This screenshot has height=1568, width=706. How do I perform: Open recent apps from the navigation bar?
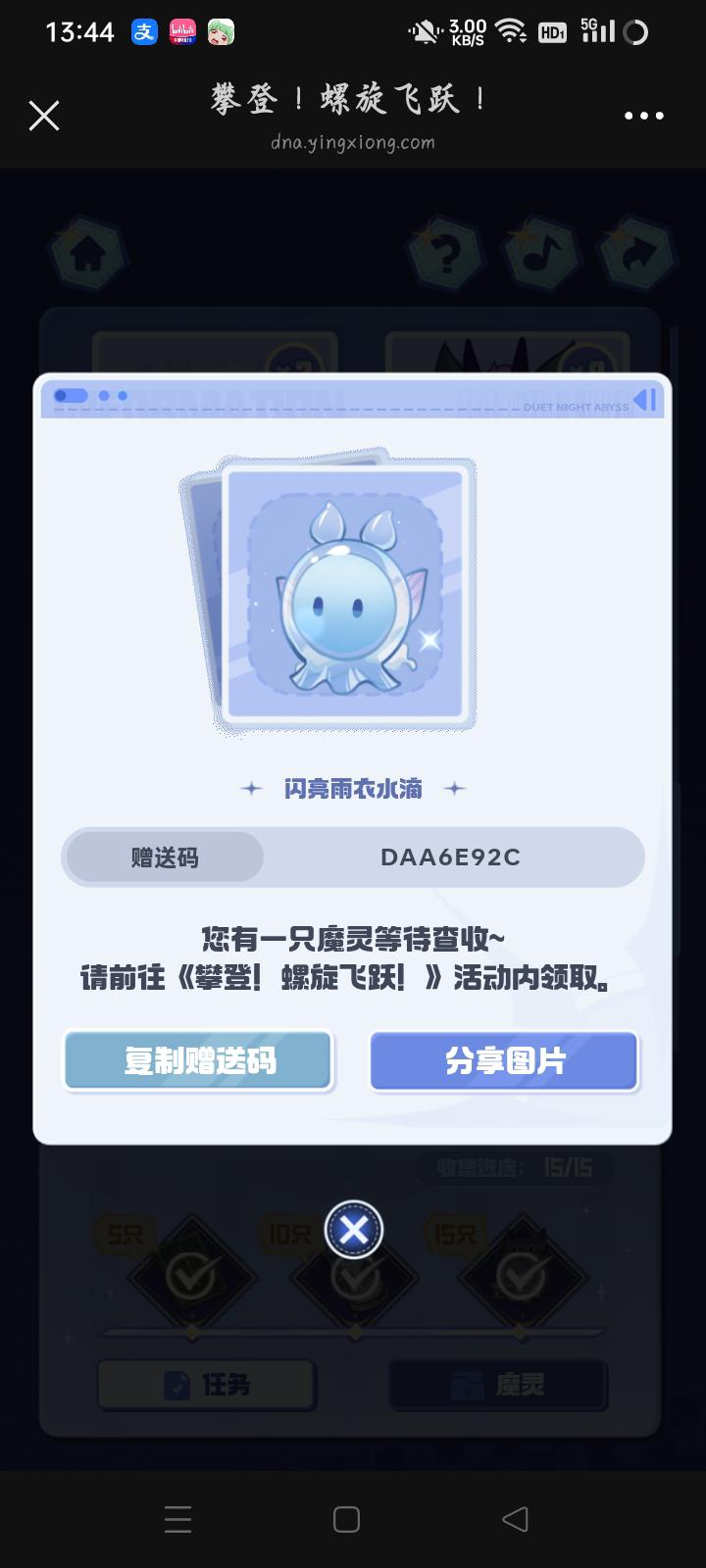pos(178,1519)
